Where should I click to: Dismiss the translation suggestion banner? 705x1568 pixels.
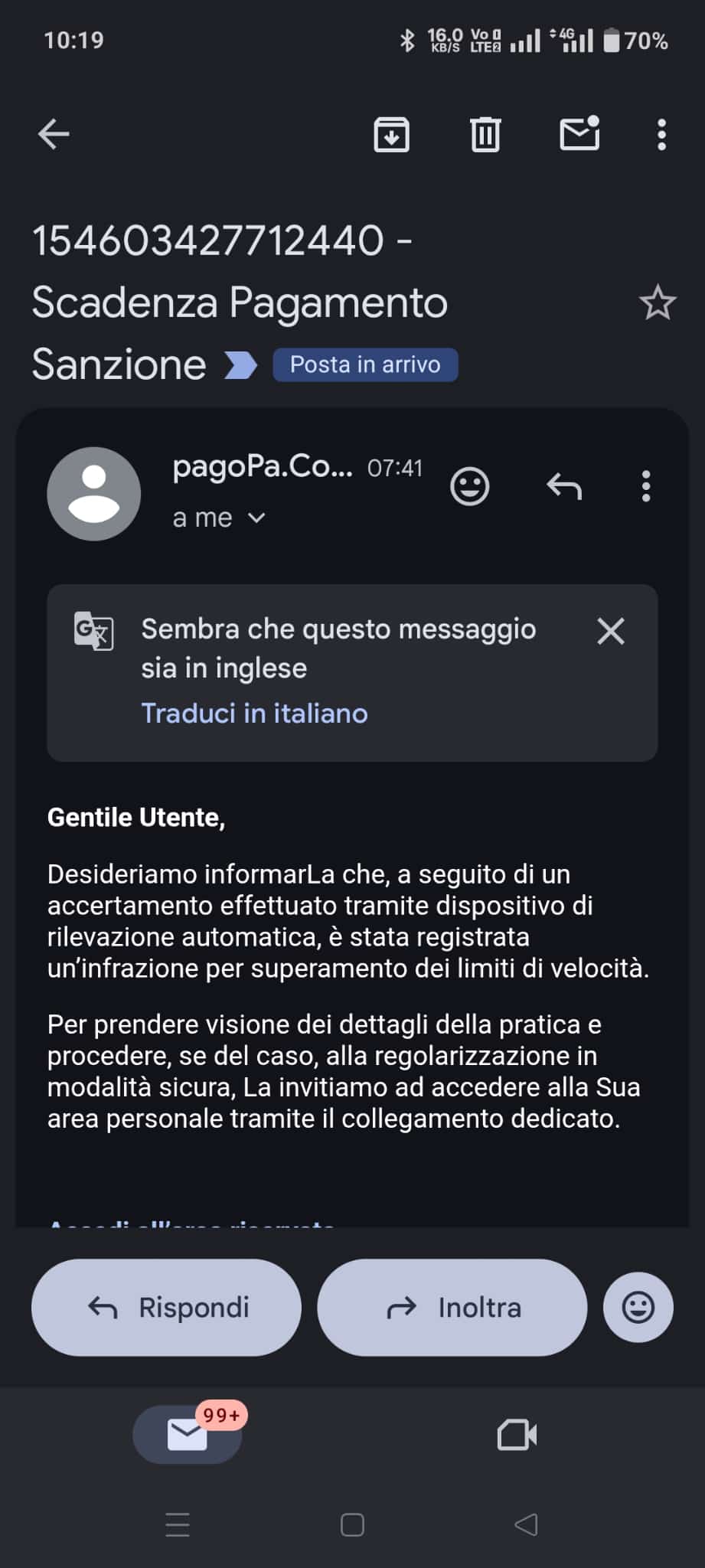pos(610,632)
